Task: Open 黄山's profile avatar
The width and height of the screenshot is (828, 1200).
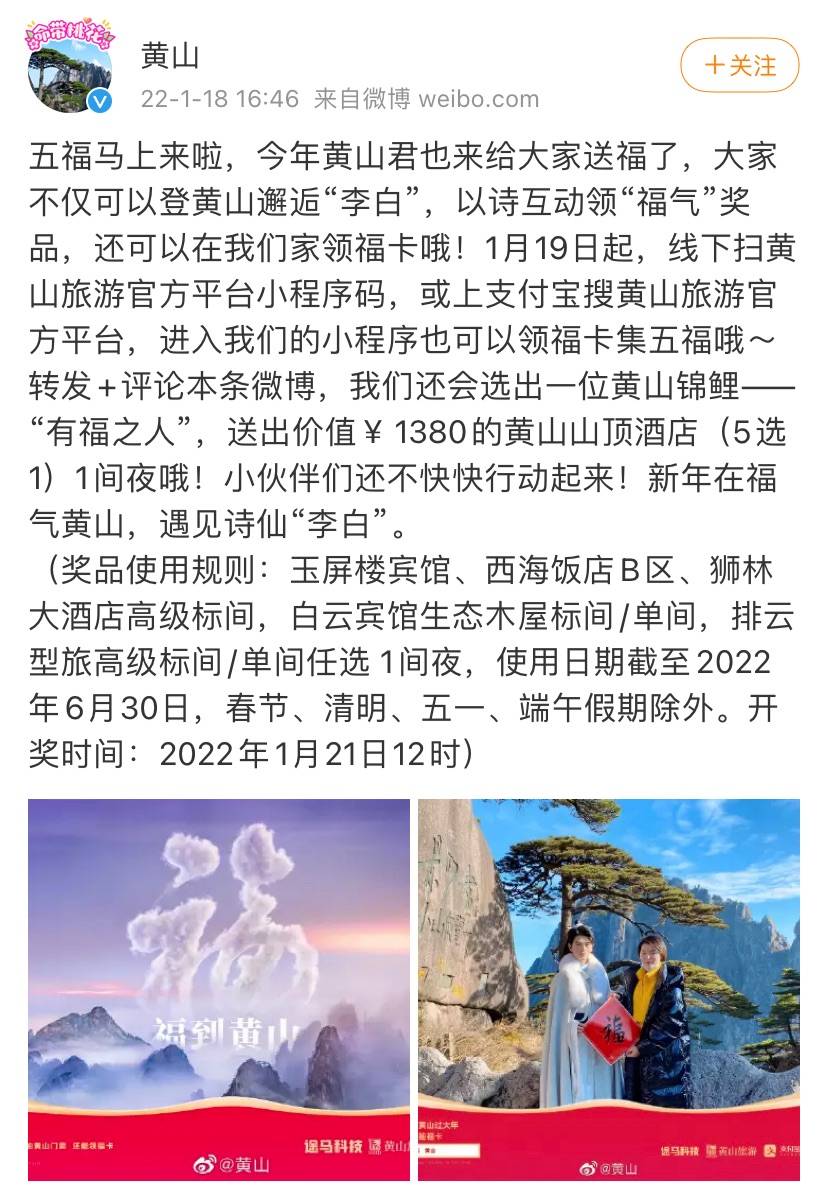Action: pyautogui.click(x=70, y=68)
